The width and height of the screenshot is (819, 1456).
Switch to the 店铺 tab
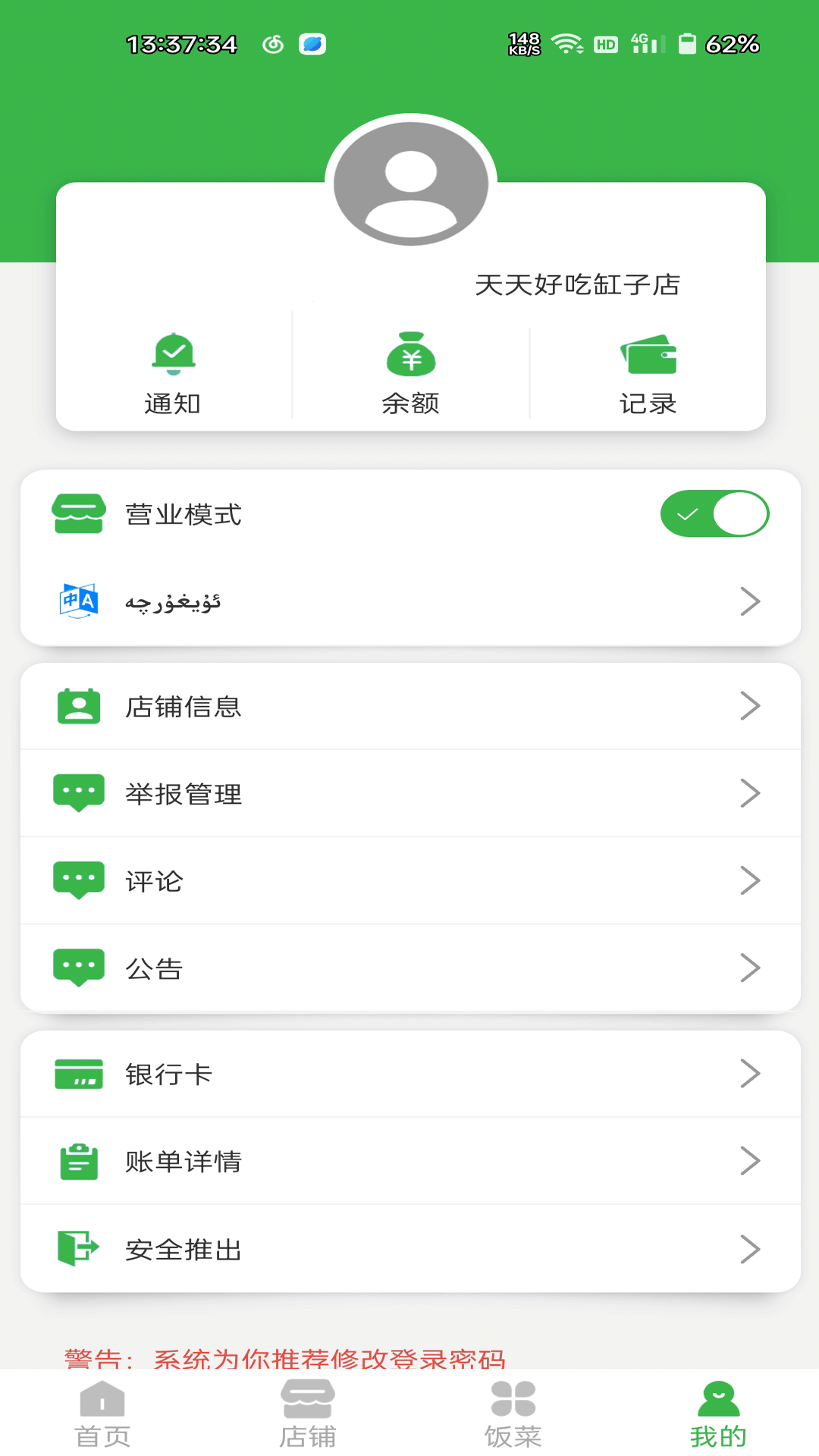pos(307,1415)
